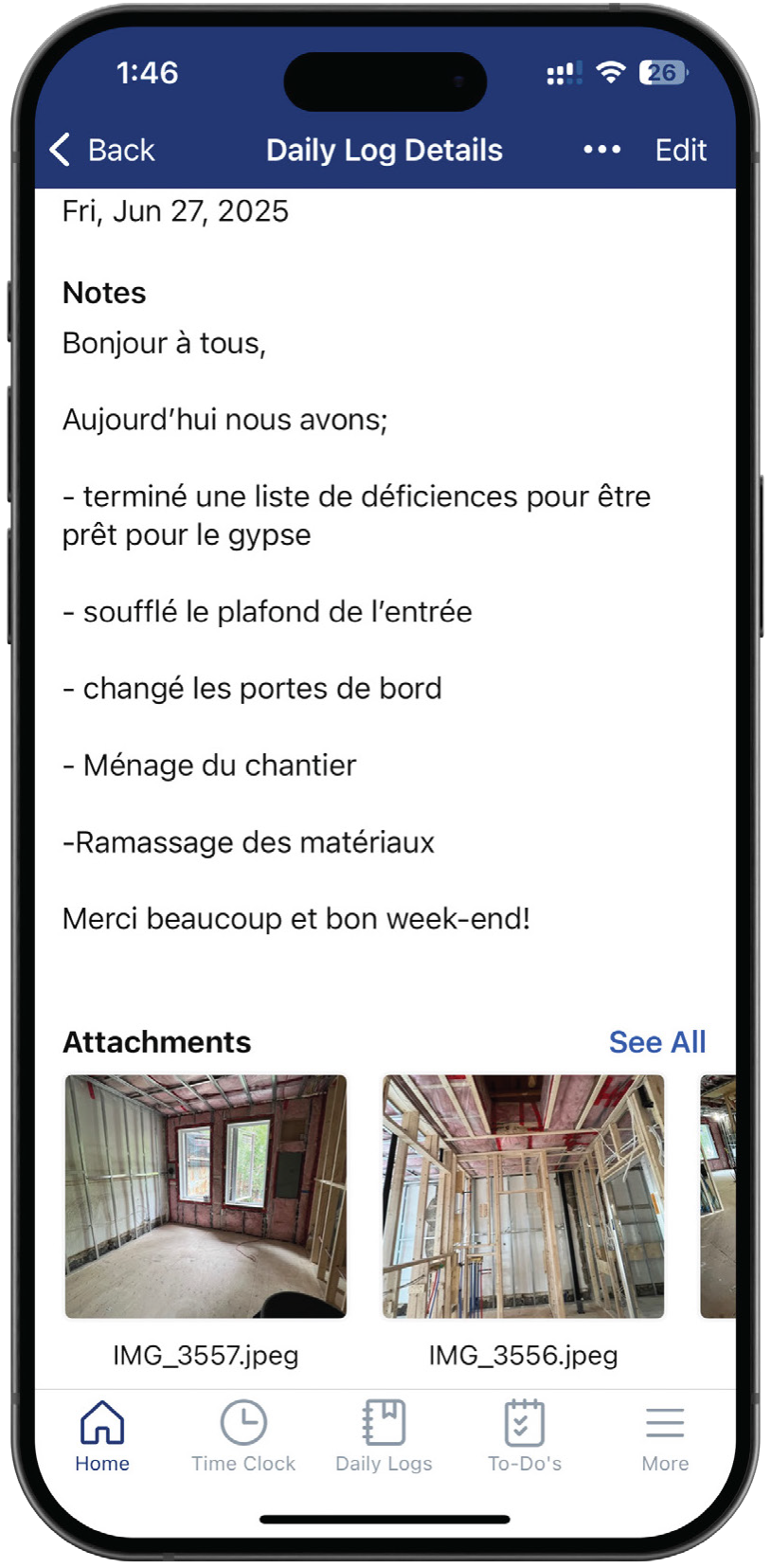The width and height of the screenshot is (771, 1568).
Task: Go to the To-Do's tab
Action: click(x=525, y=1435)
